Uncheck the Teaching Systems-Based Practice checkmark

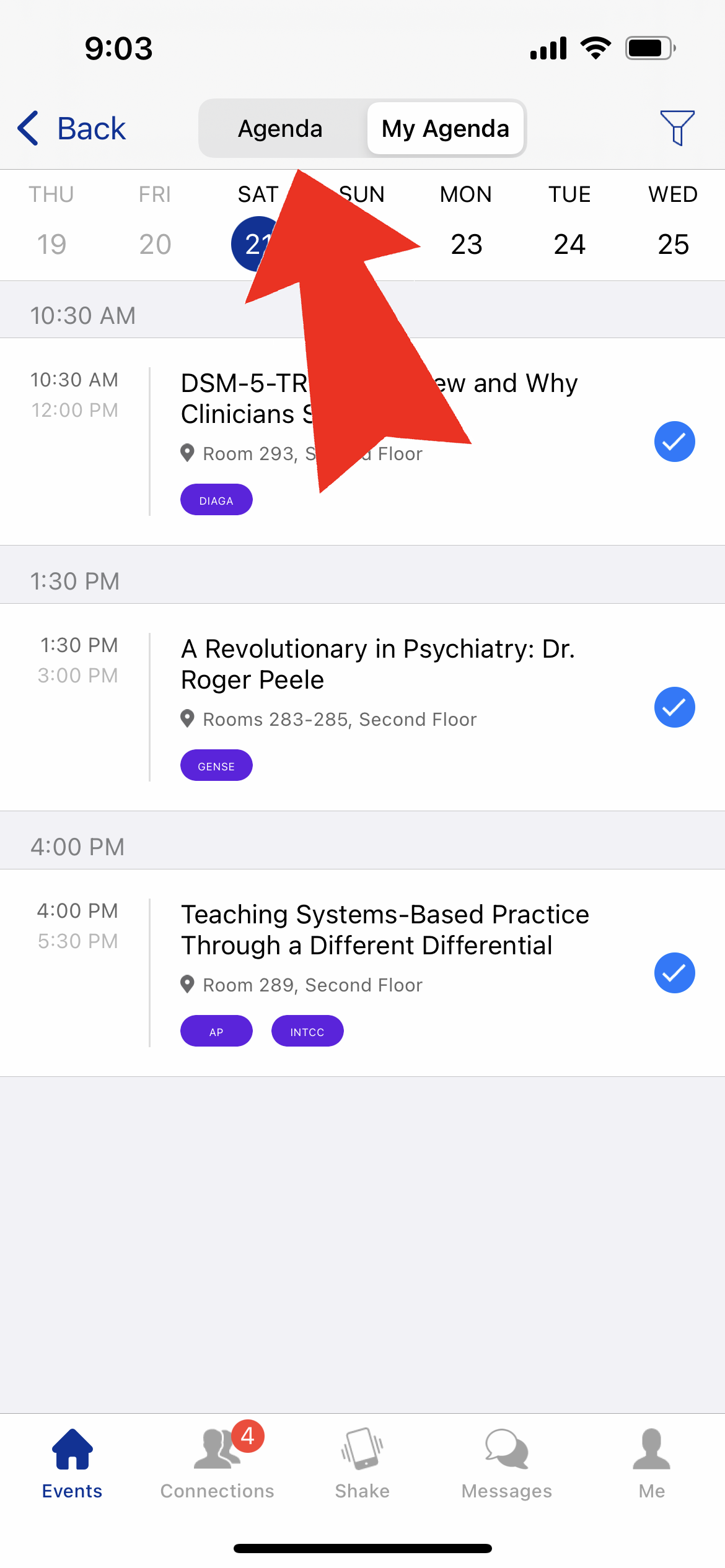(674, 973)
